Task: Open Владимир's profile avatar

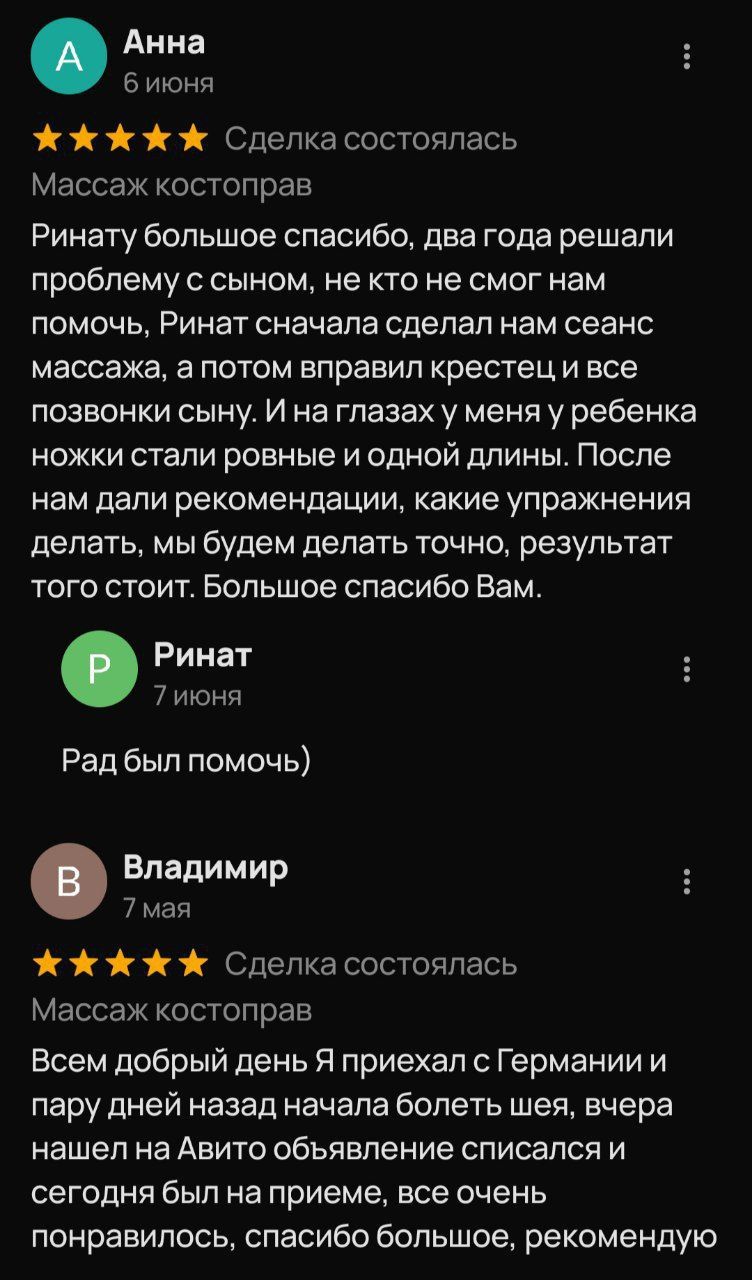Action: [69, 882]
